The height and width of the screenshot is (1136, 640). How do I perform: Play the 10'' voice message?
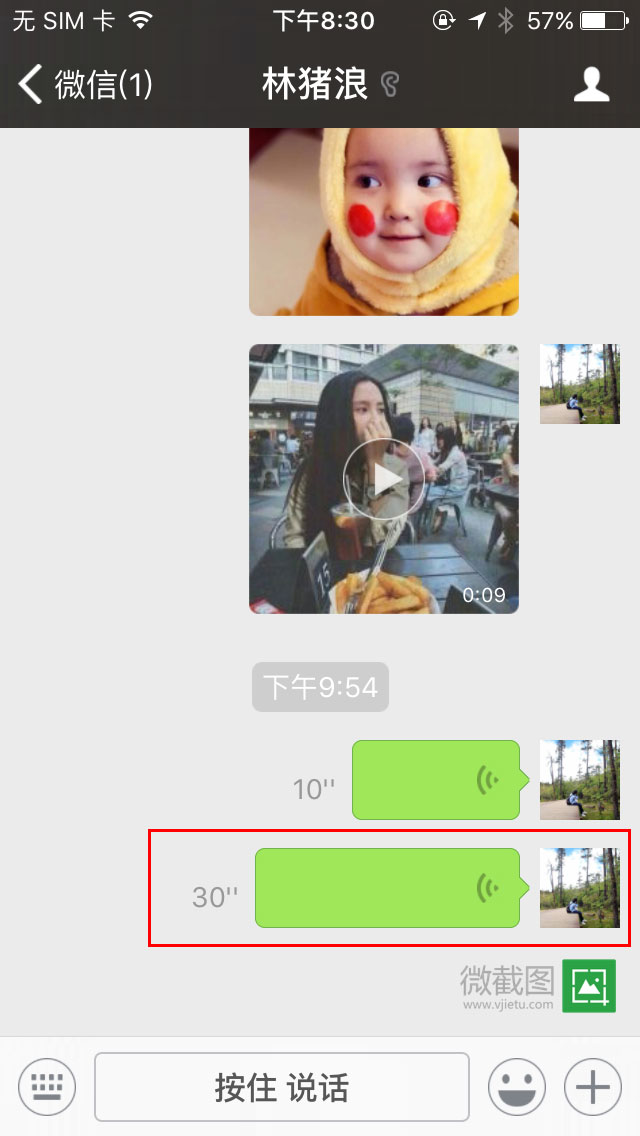point(436,780)
